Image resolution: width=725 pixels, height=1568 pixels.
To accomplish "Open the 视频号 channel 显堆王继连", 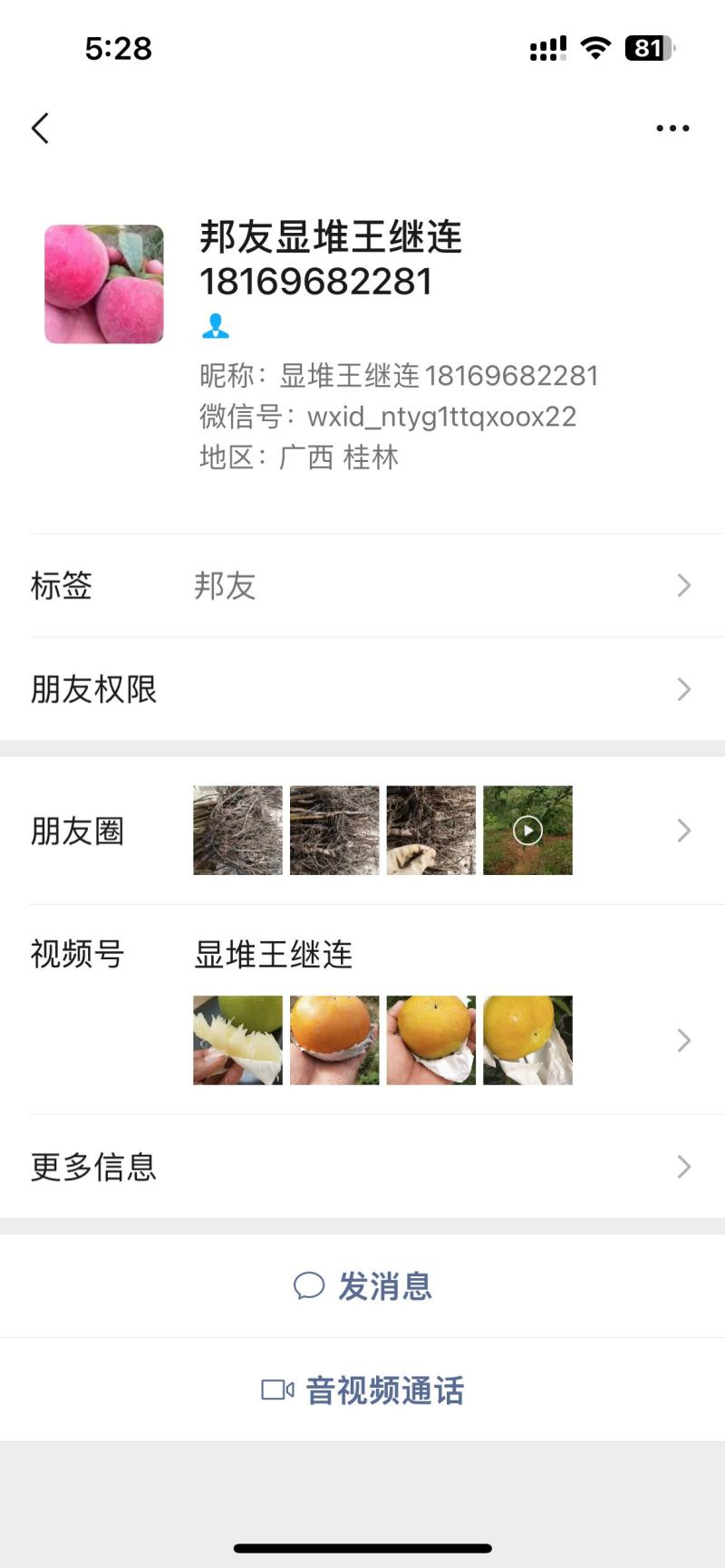I will point(362,1010).
